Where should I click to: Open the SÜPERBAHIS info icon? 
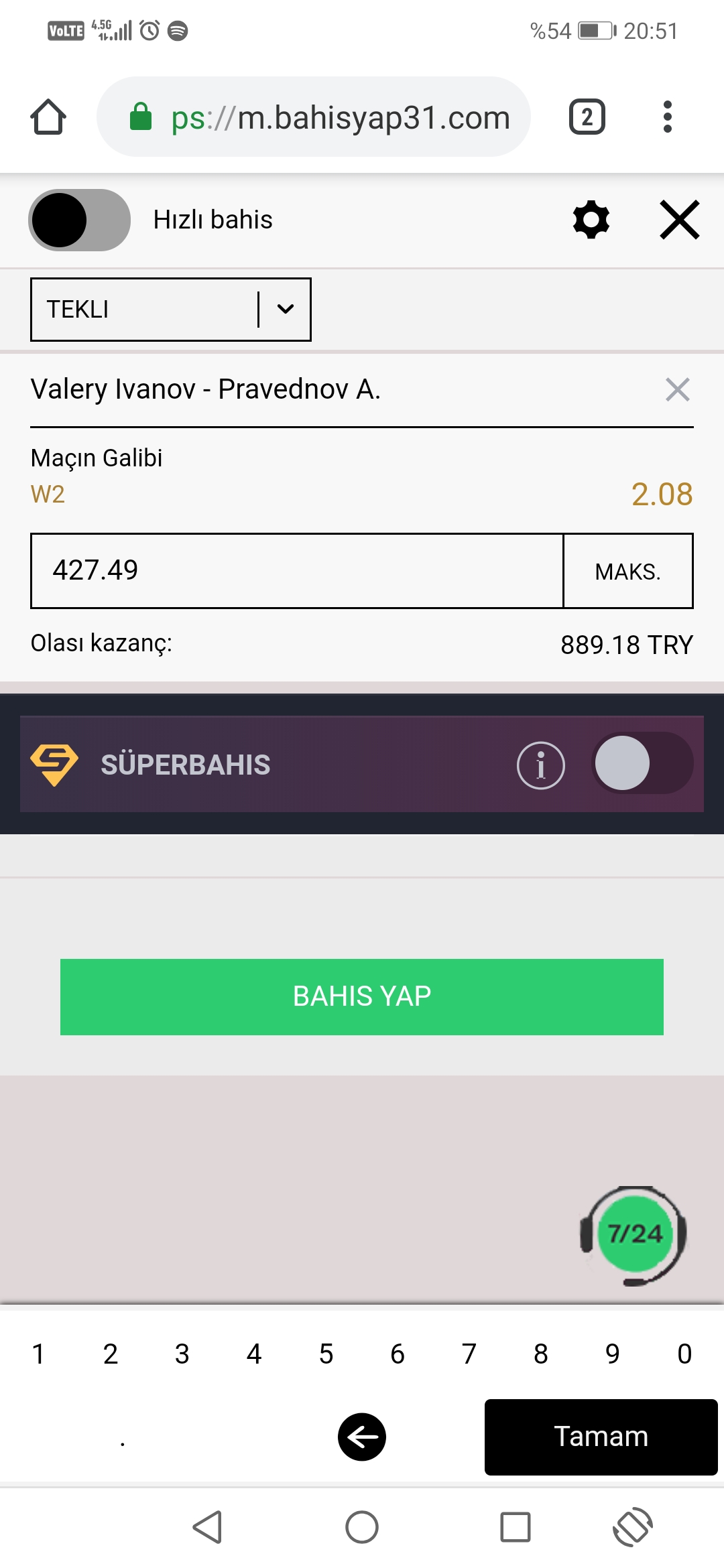(x=541, y=765)
